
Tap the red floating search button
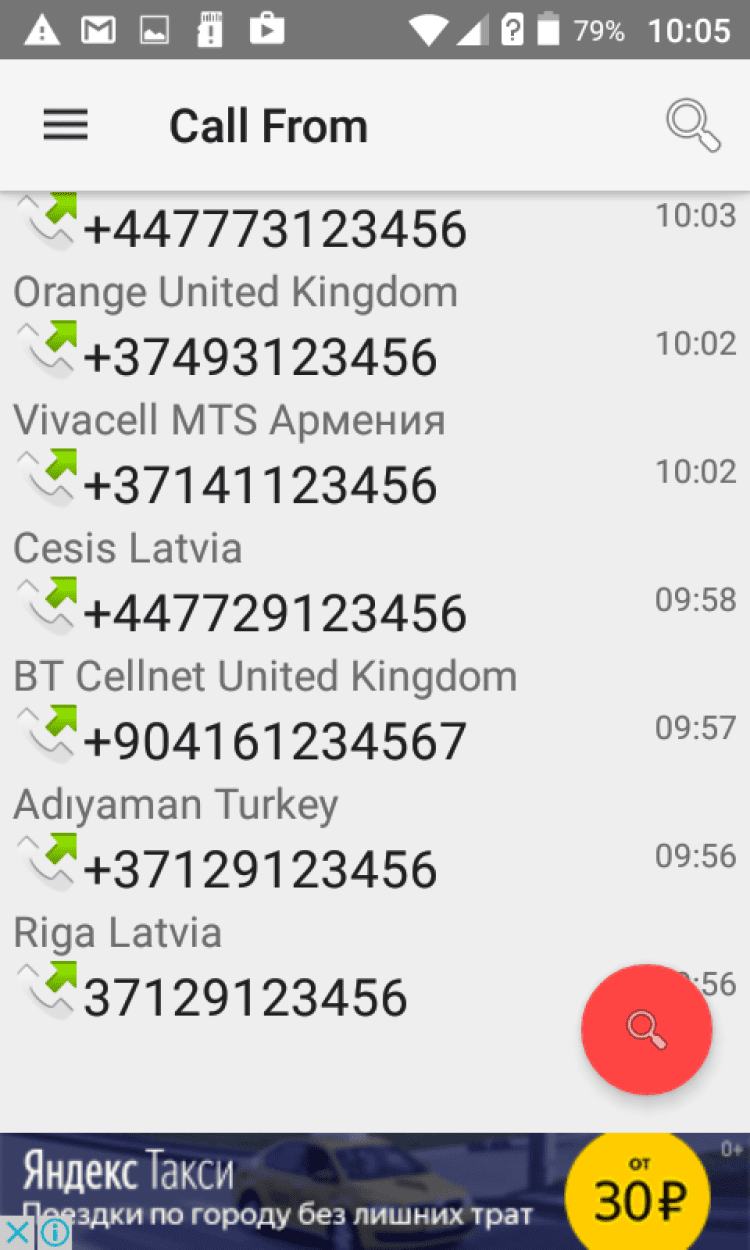(646, 1030)
